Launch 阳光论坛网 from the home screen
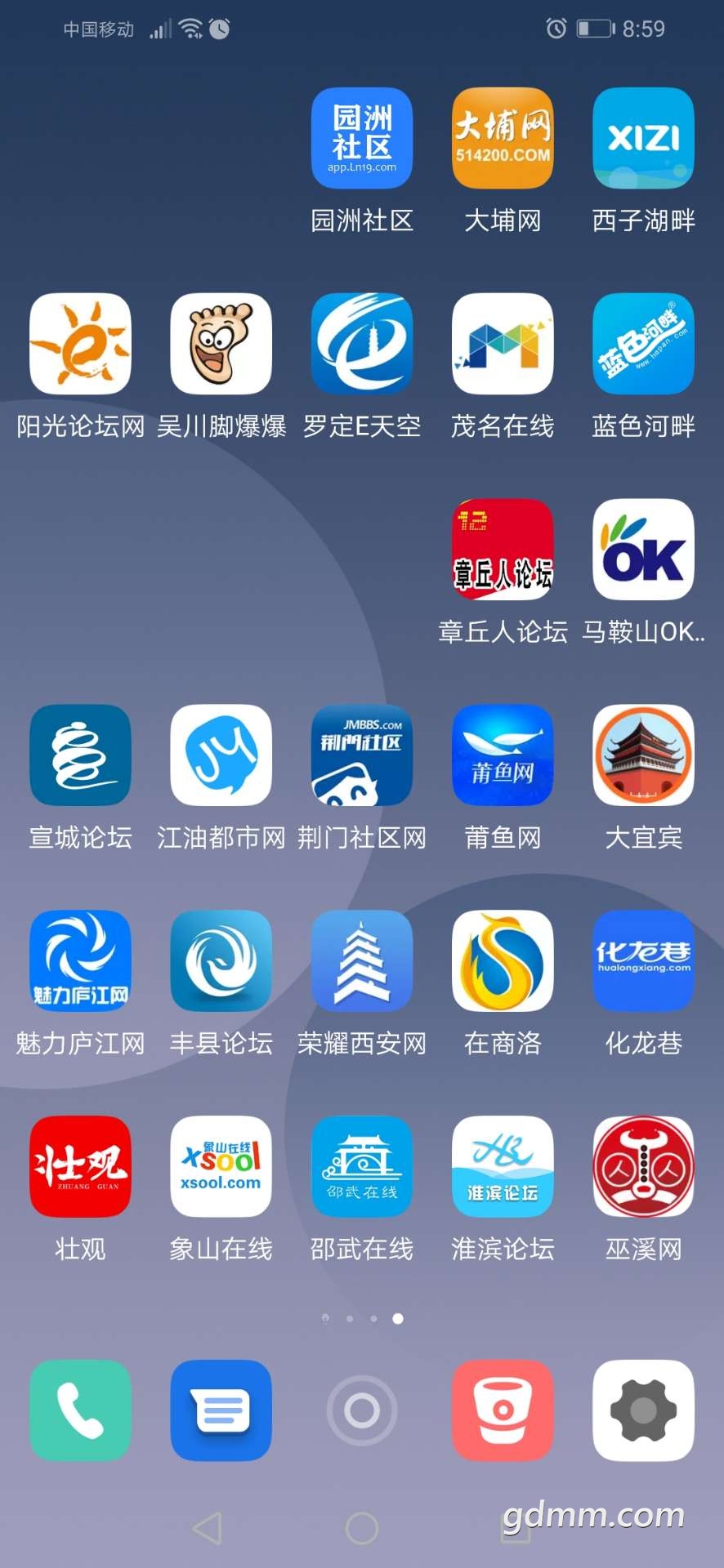724x1568 pixels. point(80,344)
